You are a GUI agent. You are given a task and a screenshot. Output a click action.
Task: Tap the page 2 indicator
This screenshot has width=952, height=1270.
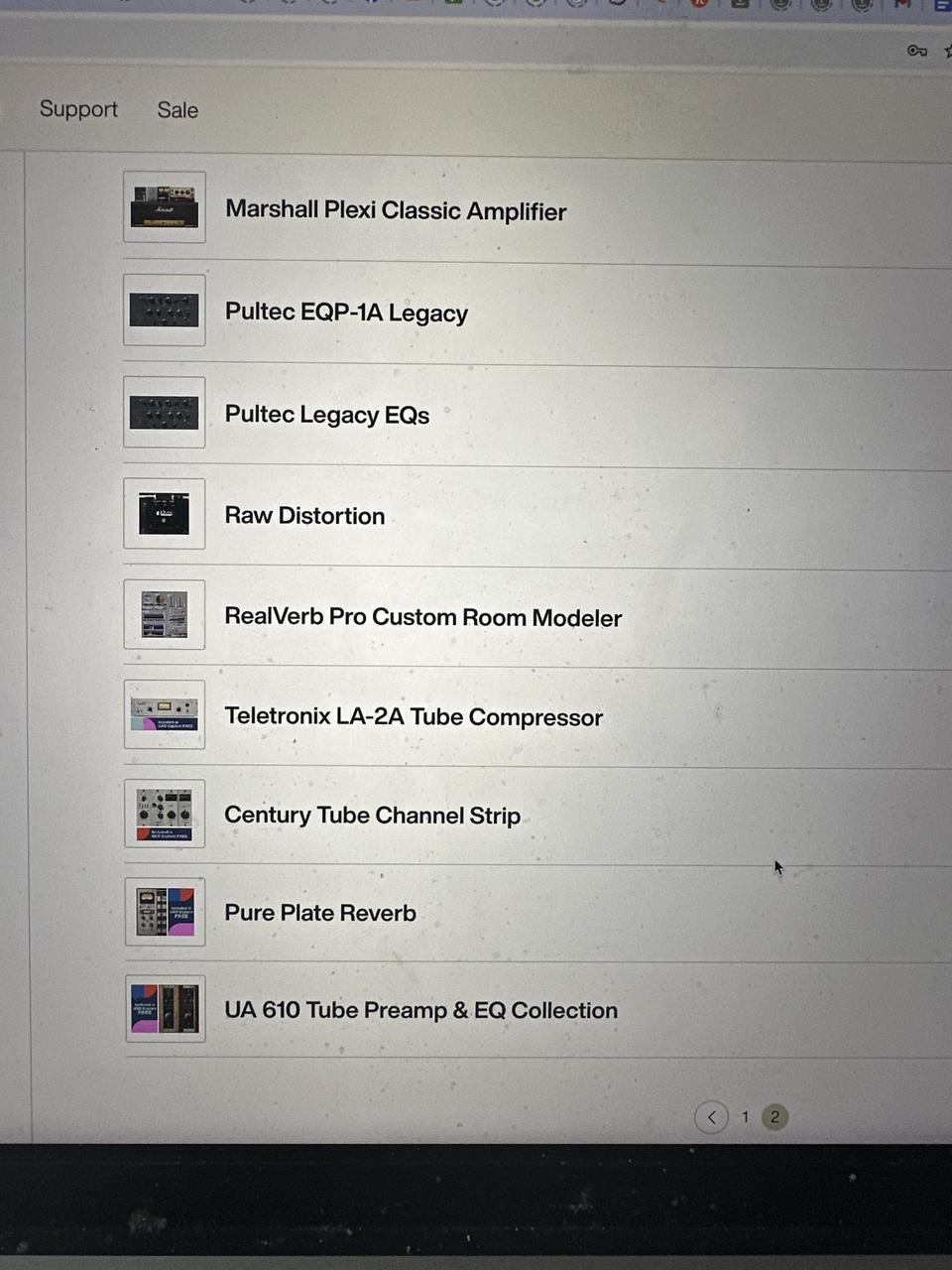775,1117
